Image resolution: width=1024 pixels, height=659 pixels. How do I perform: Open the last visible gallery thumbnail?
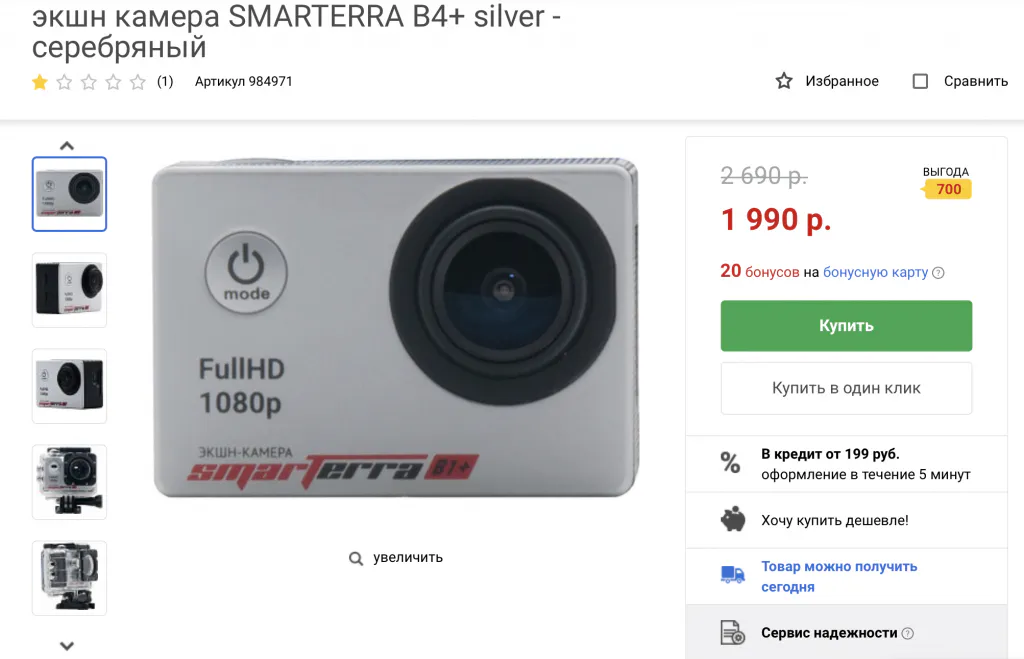(x=69, y=578)
